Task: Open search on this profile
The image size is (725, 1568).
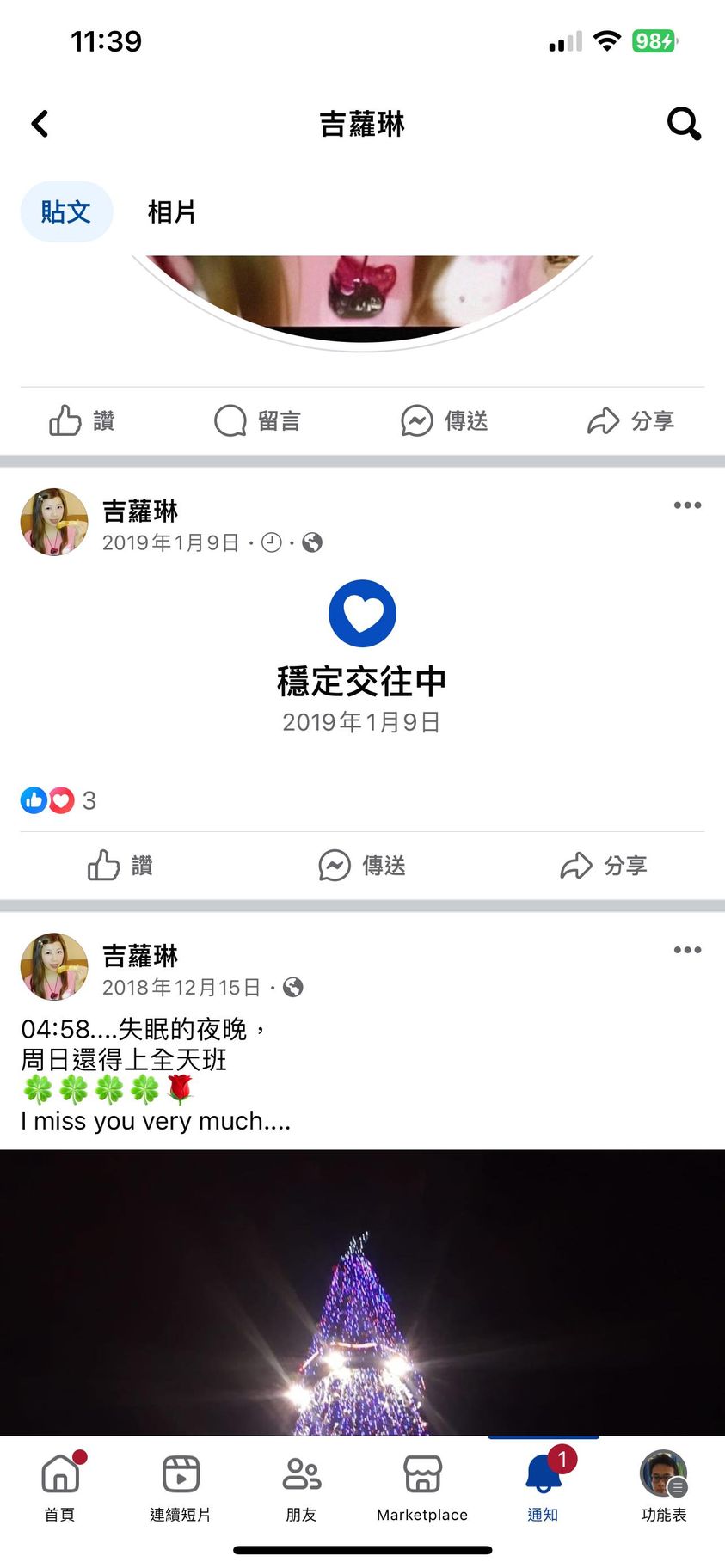Action: 684,124
